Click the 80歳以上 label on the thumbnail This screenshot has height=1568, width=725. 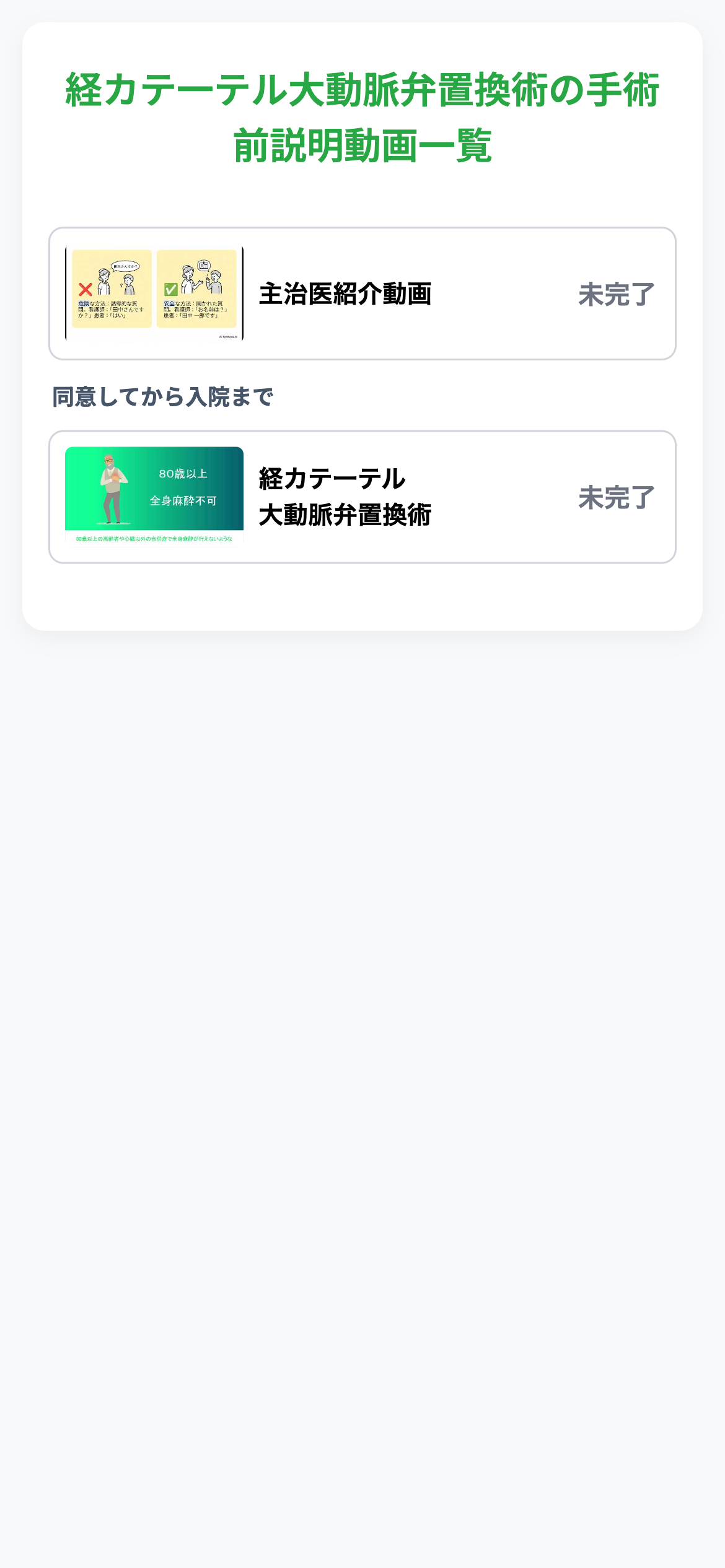tap(184, 474)
